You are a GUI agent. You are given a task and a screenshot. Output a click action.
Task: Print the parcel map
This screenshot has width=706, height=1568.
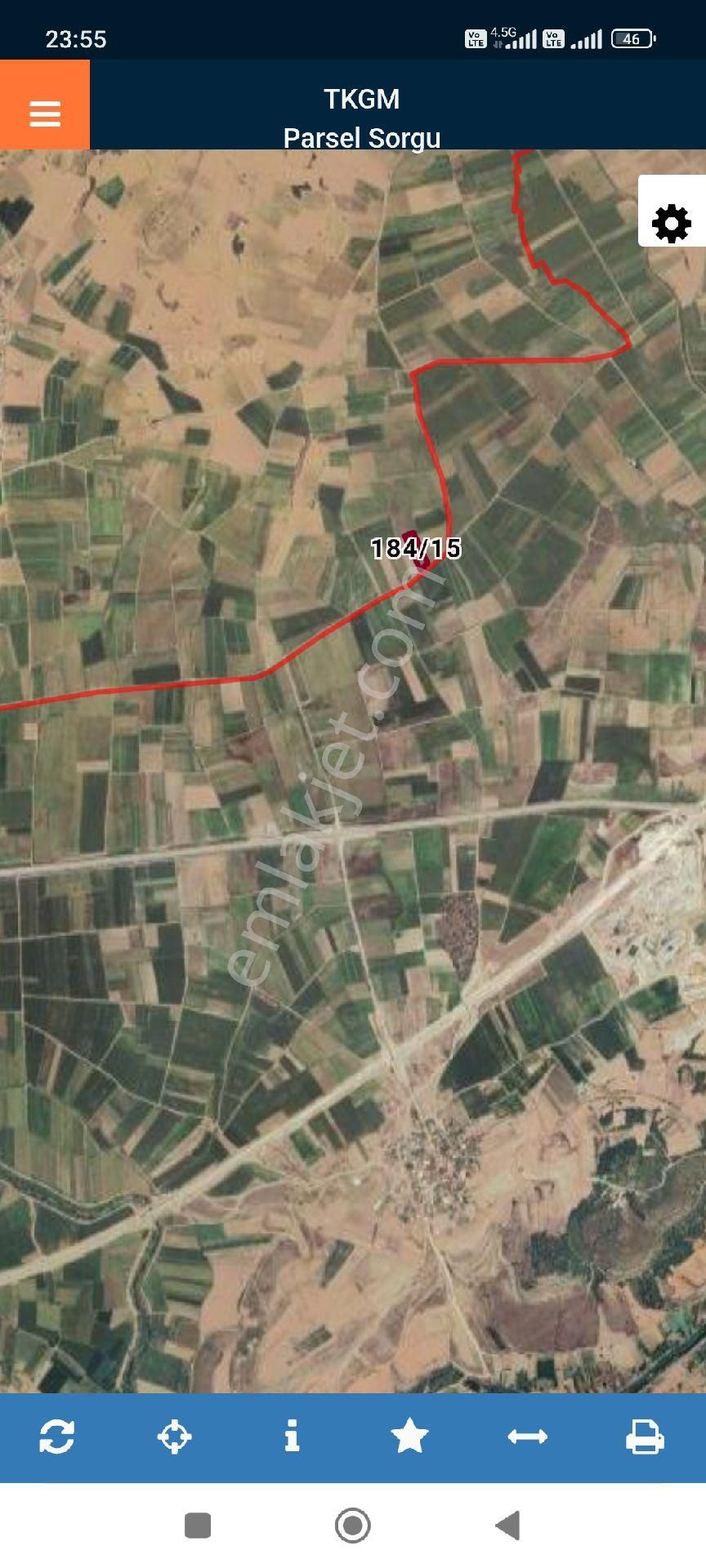pos(645,1436)
